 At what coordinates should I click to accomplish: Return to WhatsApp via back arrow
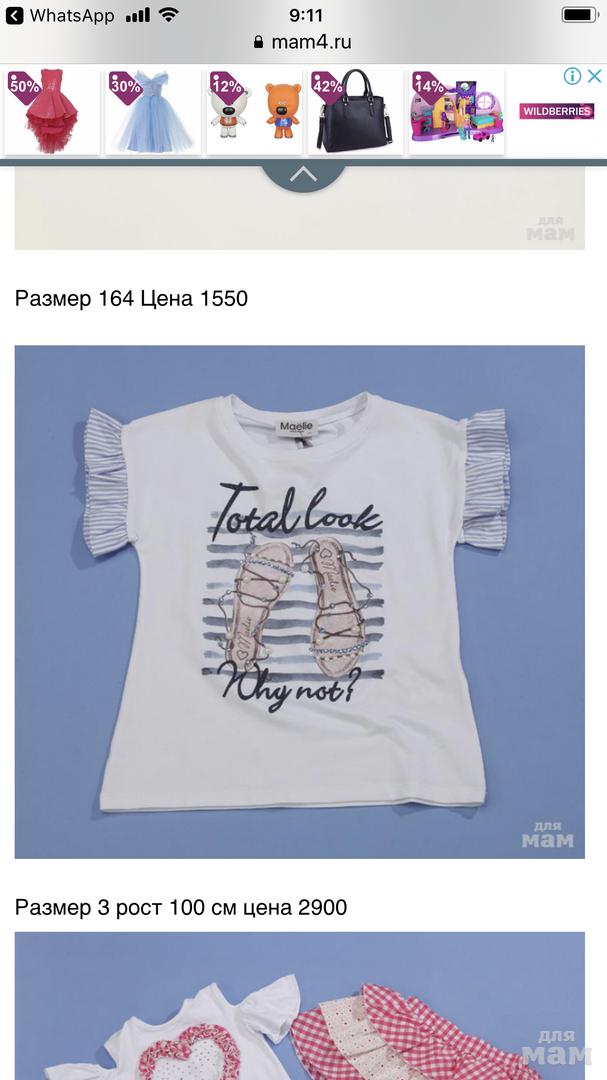(15, 15)
